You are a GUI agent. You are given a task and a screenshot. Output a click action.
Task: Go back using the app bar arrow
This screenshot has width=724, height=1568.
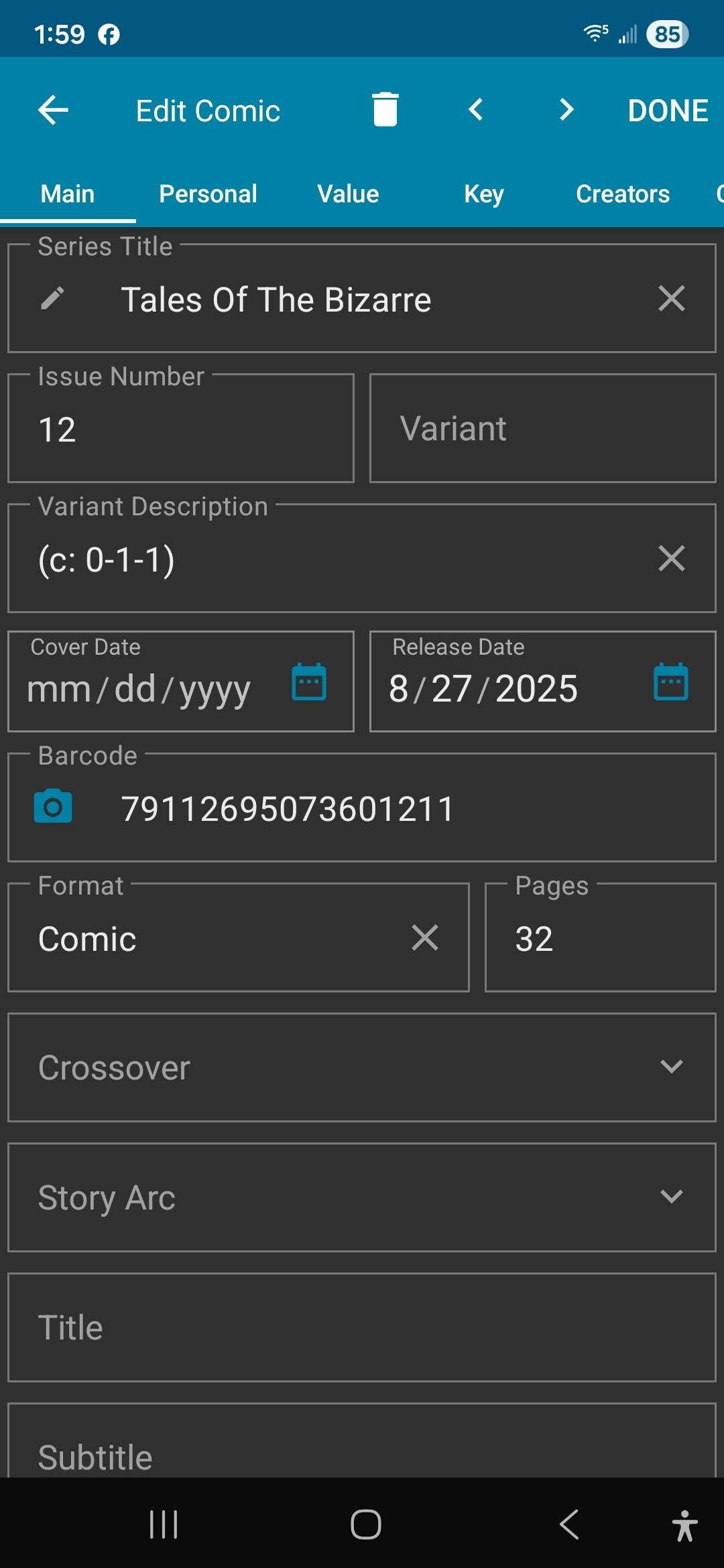[54, 110]
